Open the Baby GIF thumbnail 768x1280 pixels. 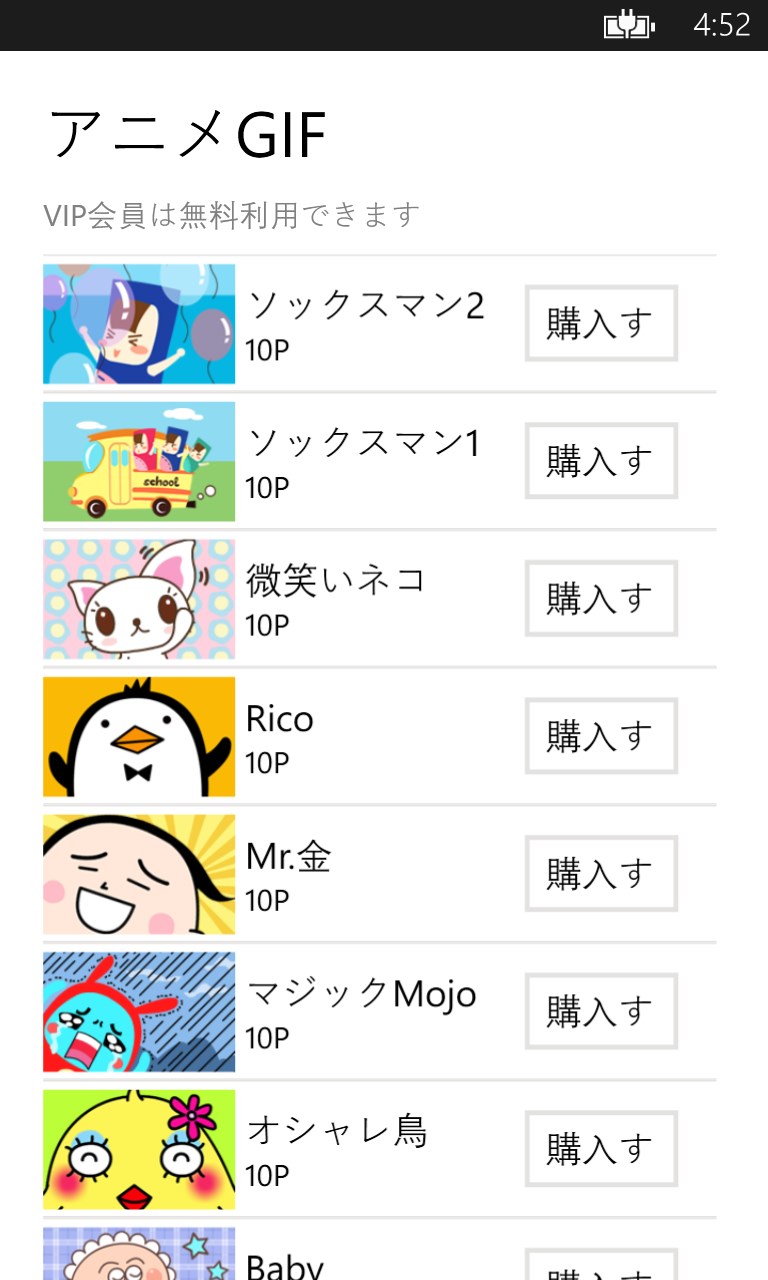coord(139,1255)
